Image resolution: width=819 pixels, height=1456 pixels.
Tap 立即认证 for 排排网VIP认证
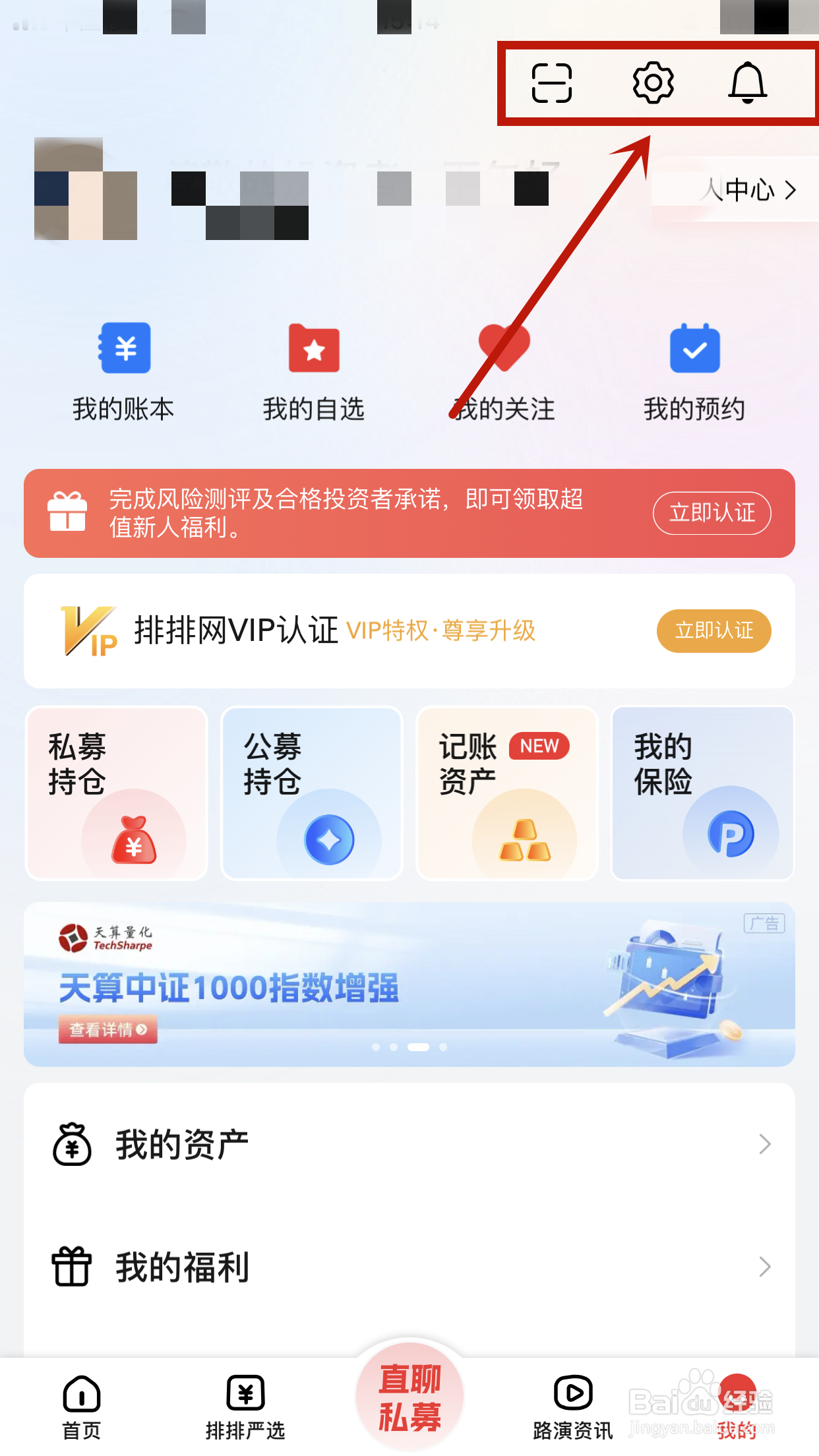point(713,631)
